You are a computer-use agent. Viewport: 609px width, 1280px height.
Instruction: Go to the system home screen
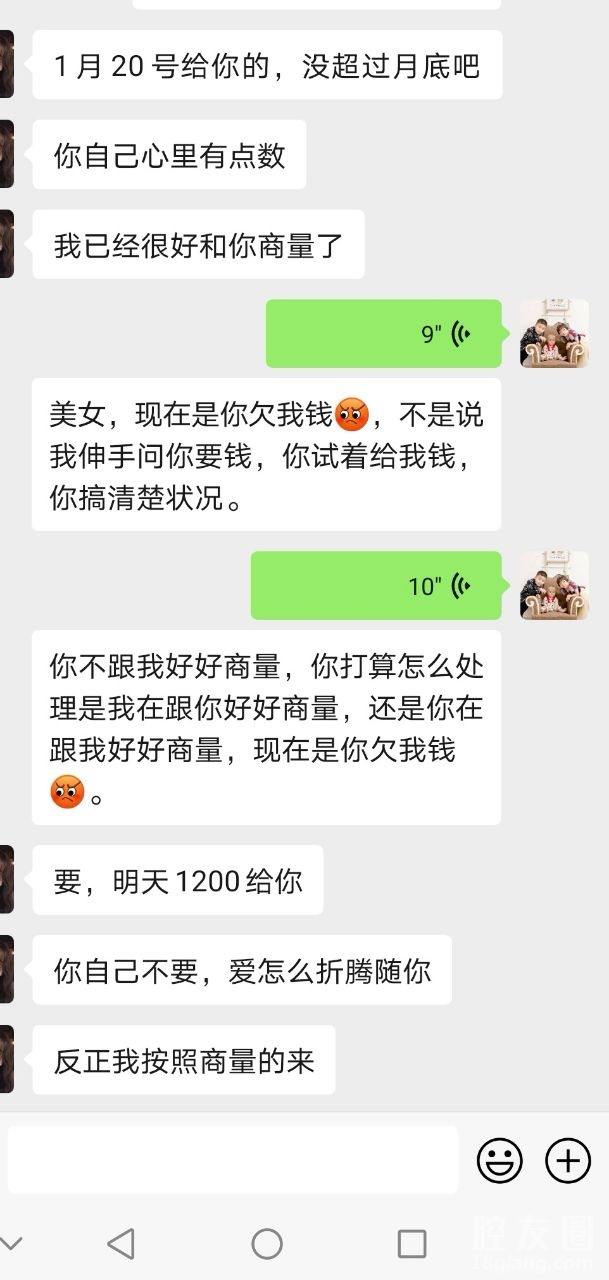267,1244
